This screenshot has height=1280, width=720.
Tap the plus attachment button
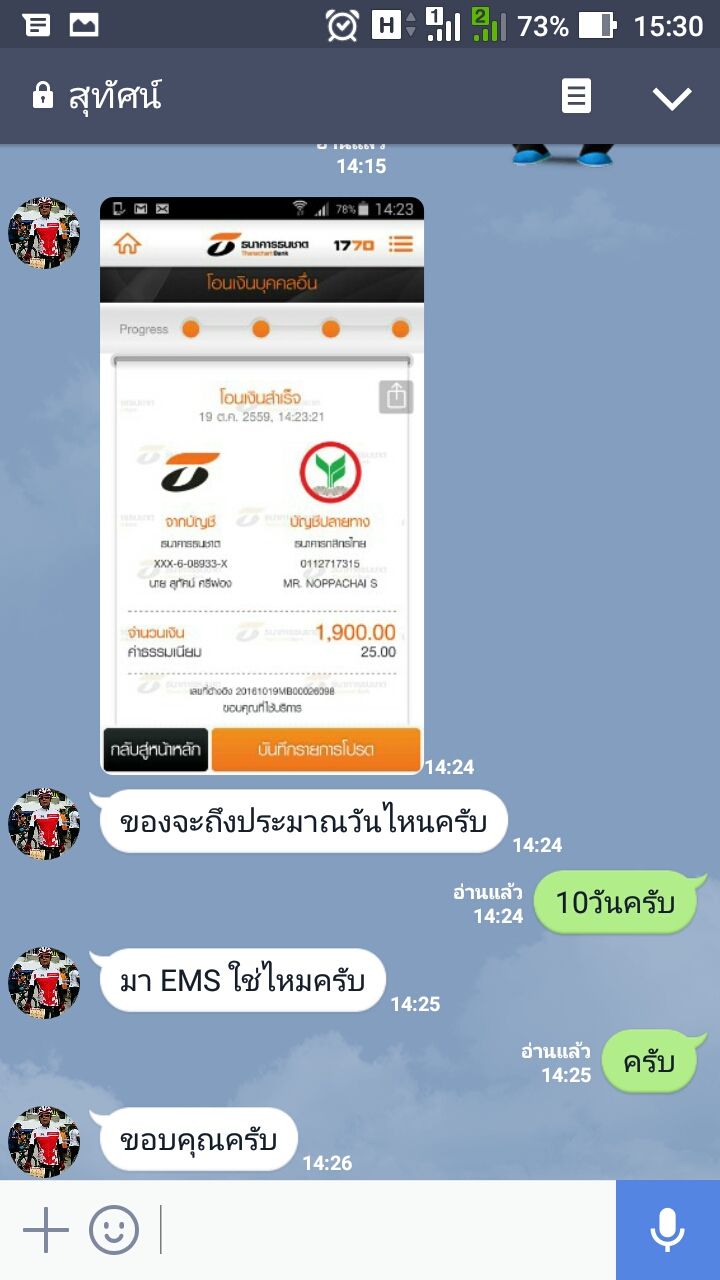pos(46,1230)
